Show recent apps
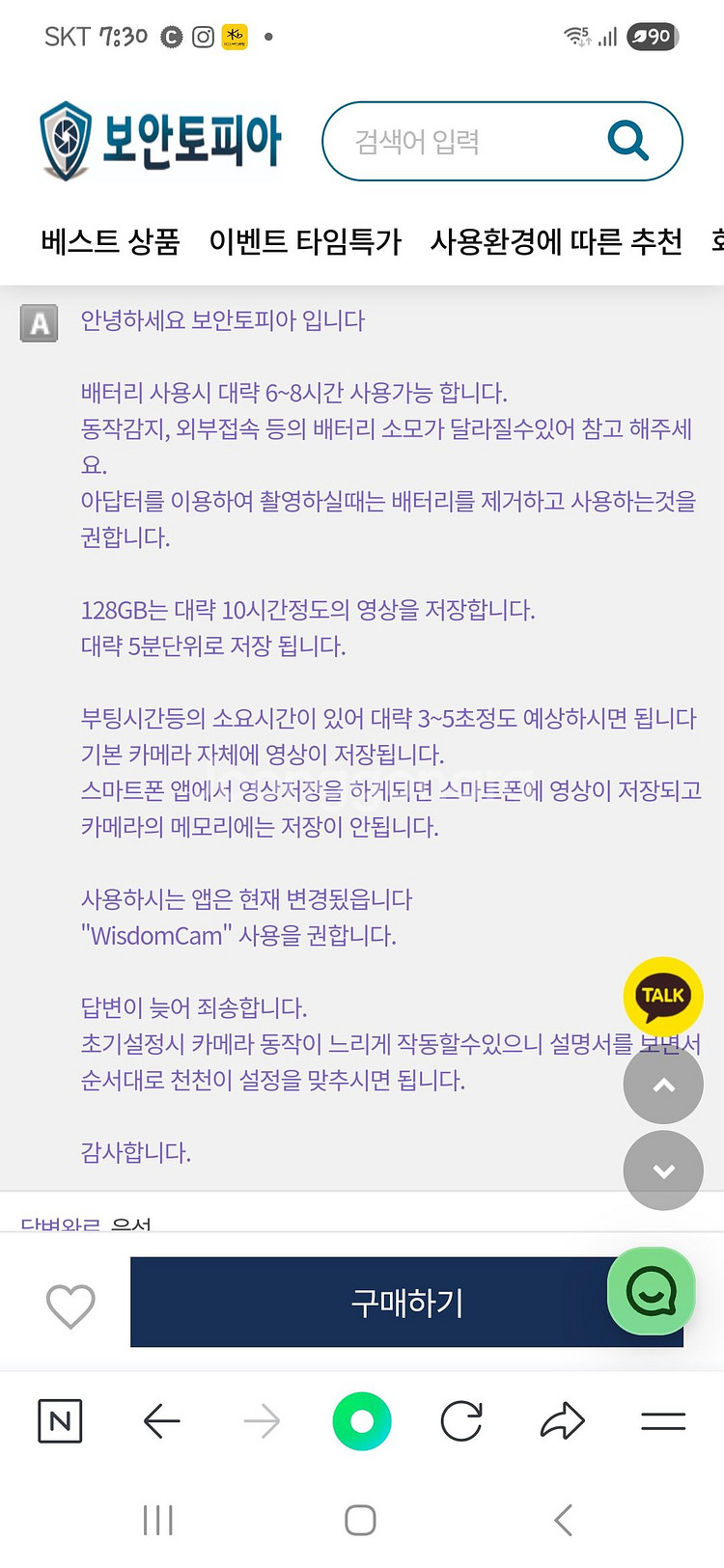The height and width of the screenshot is (1568, 724). pyautogui.click(x=157, y=1521)
